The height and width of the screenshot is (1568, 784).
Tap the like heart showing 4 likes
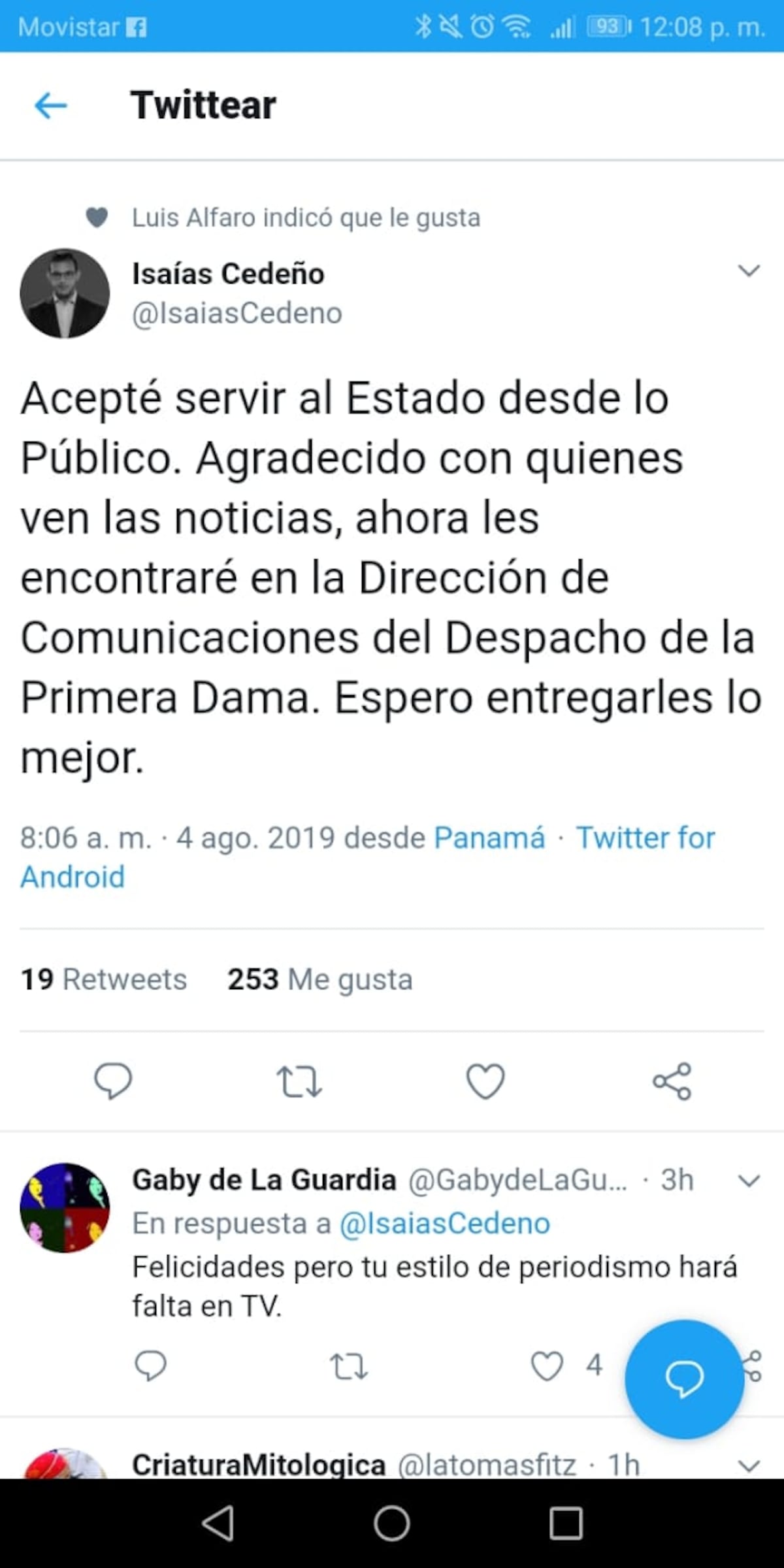546,1364
